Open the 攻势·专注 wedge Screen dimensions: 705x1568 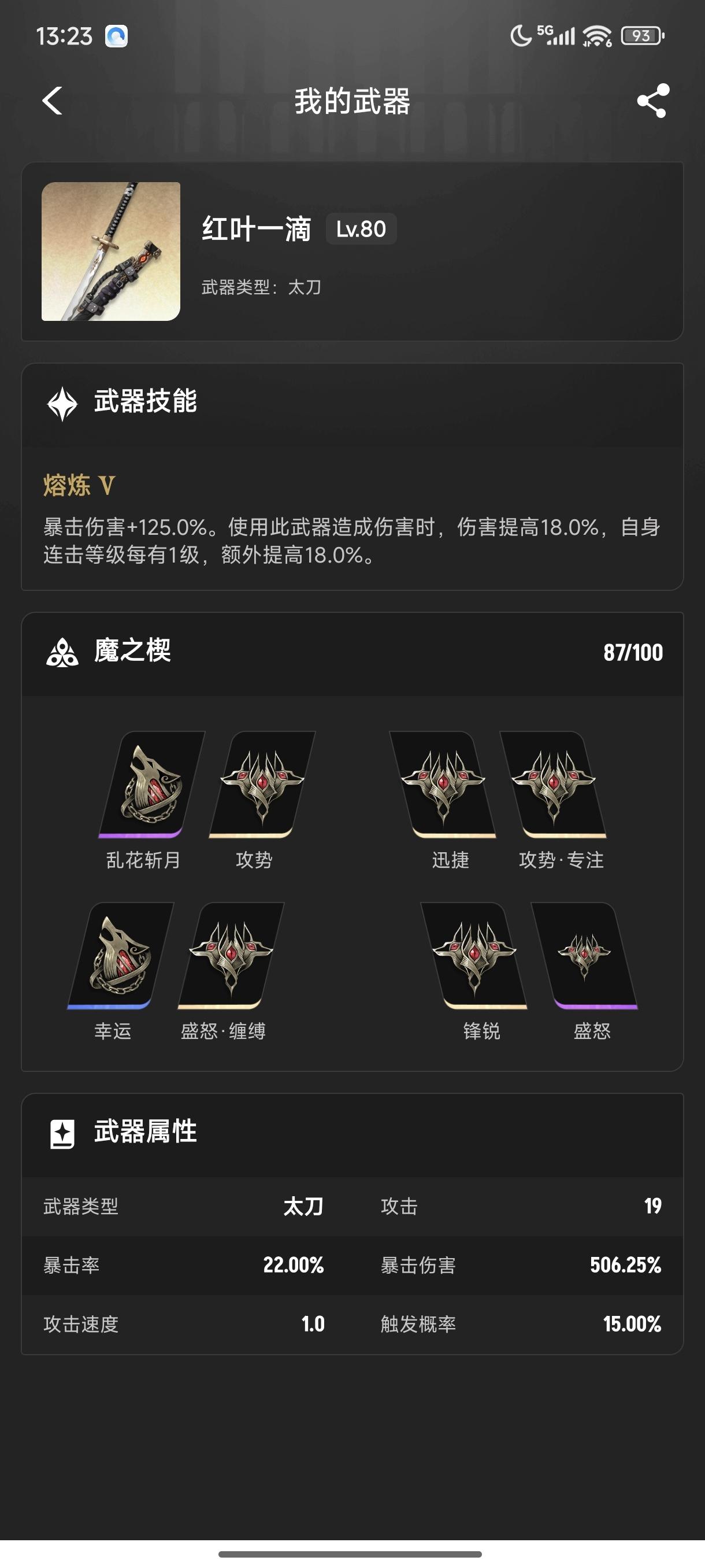click(554, 785)
